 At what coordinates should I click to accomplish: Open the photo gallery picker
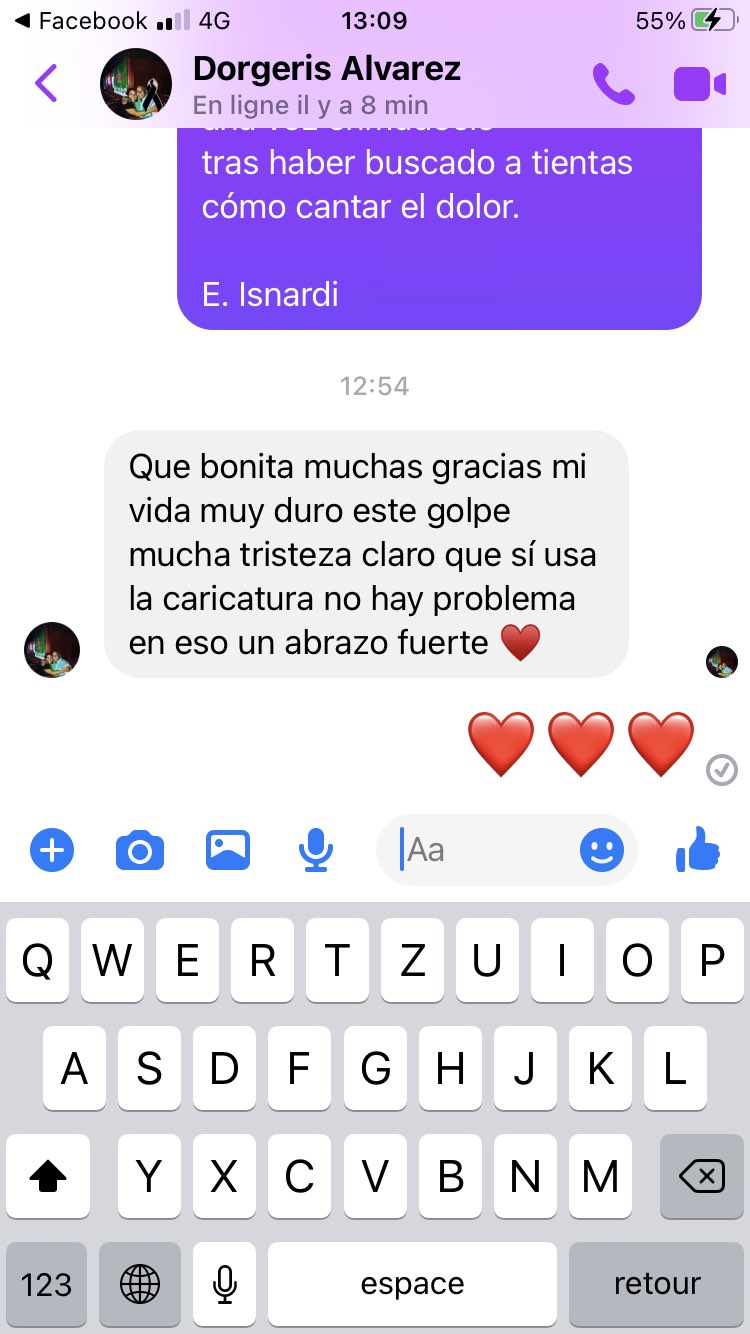[x=228, y=850]
